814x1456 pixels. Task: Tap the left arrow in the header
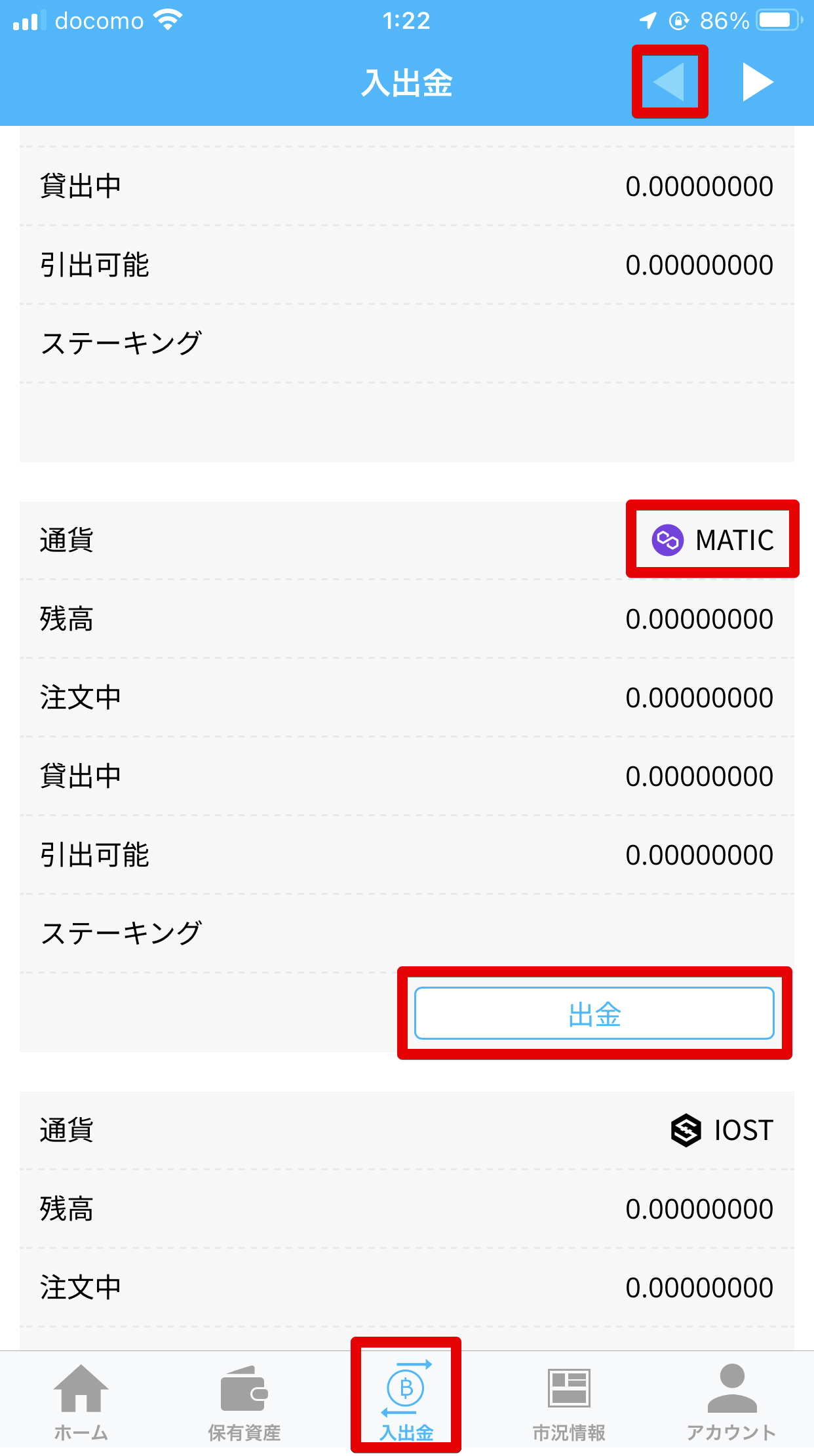(x=669, y=82)
